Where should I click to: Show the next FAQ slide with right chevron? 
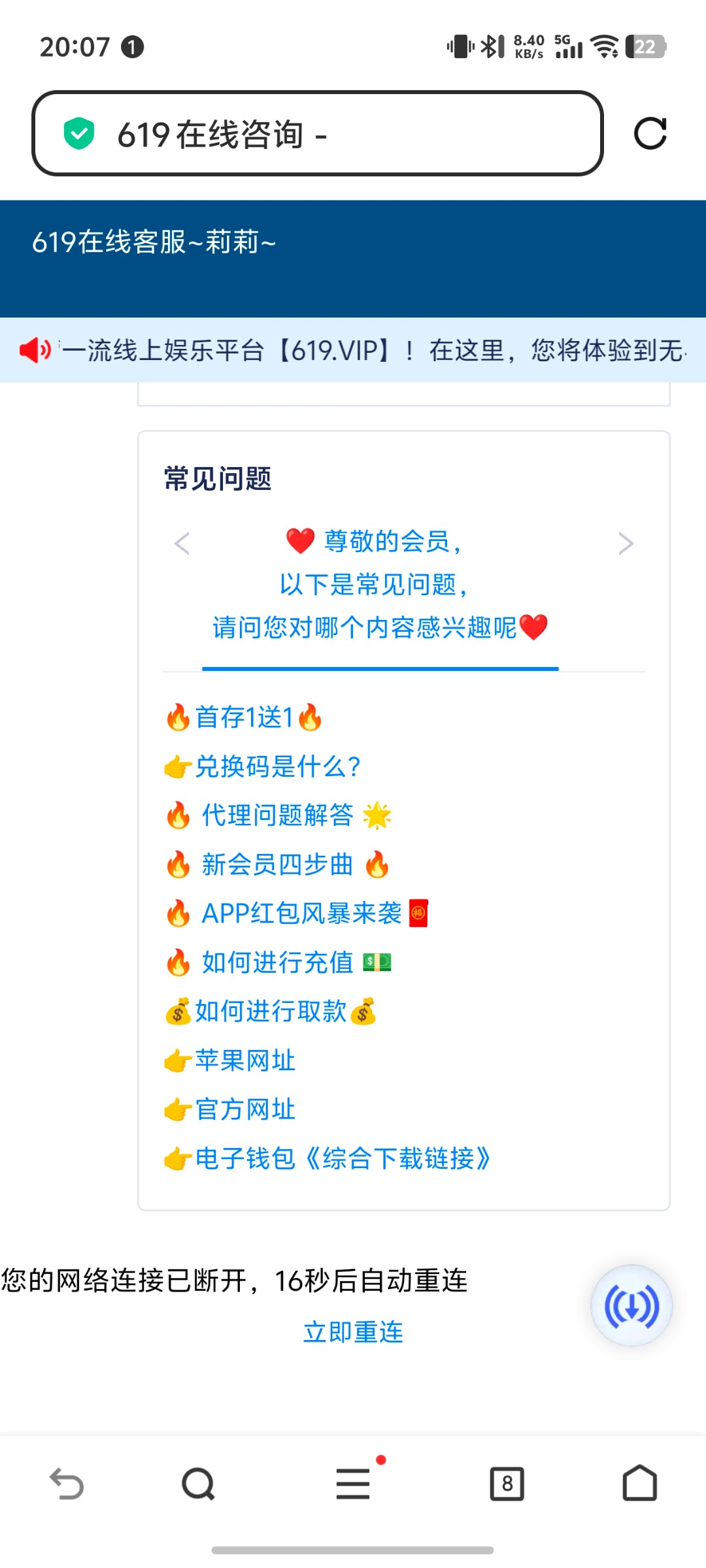click(x=626, y=544)
